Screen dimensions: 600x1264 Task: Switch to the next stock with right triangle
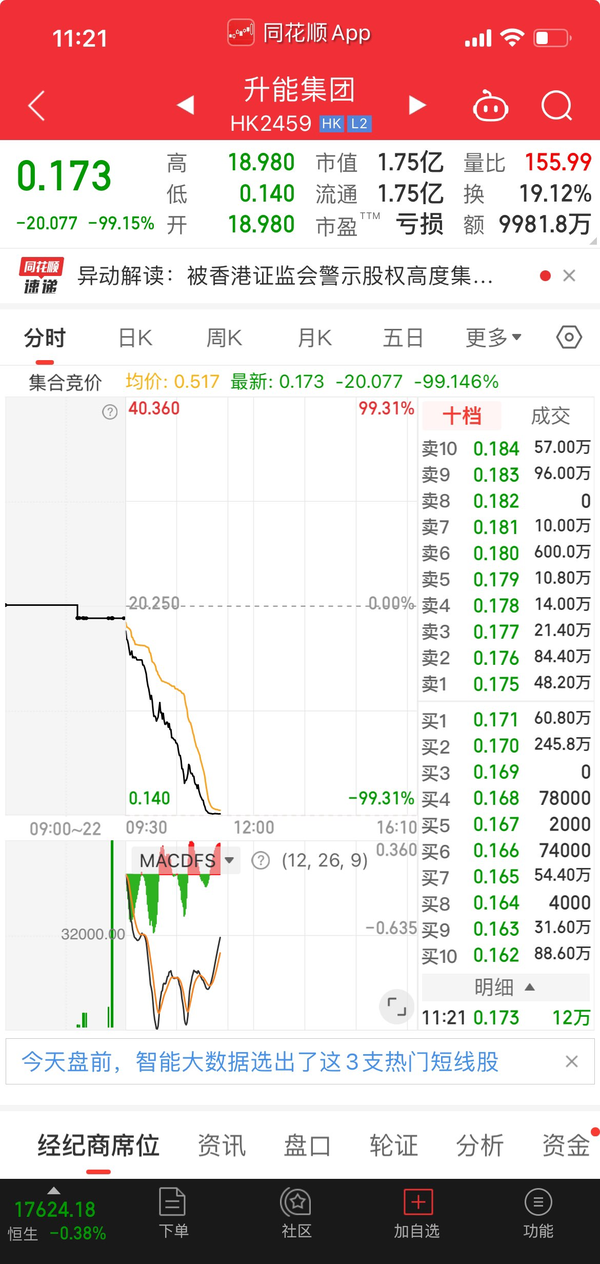417,105
